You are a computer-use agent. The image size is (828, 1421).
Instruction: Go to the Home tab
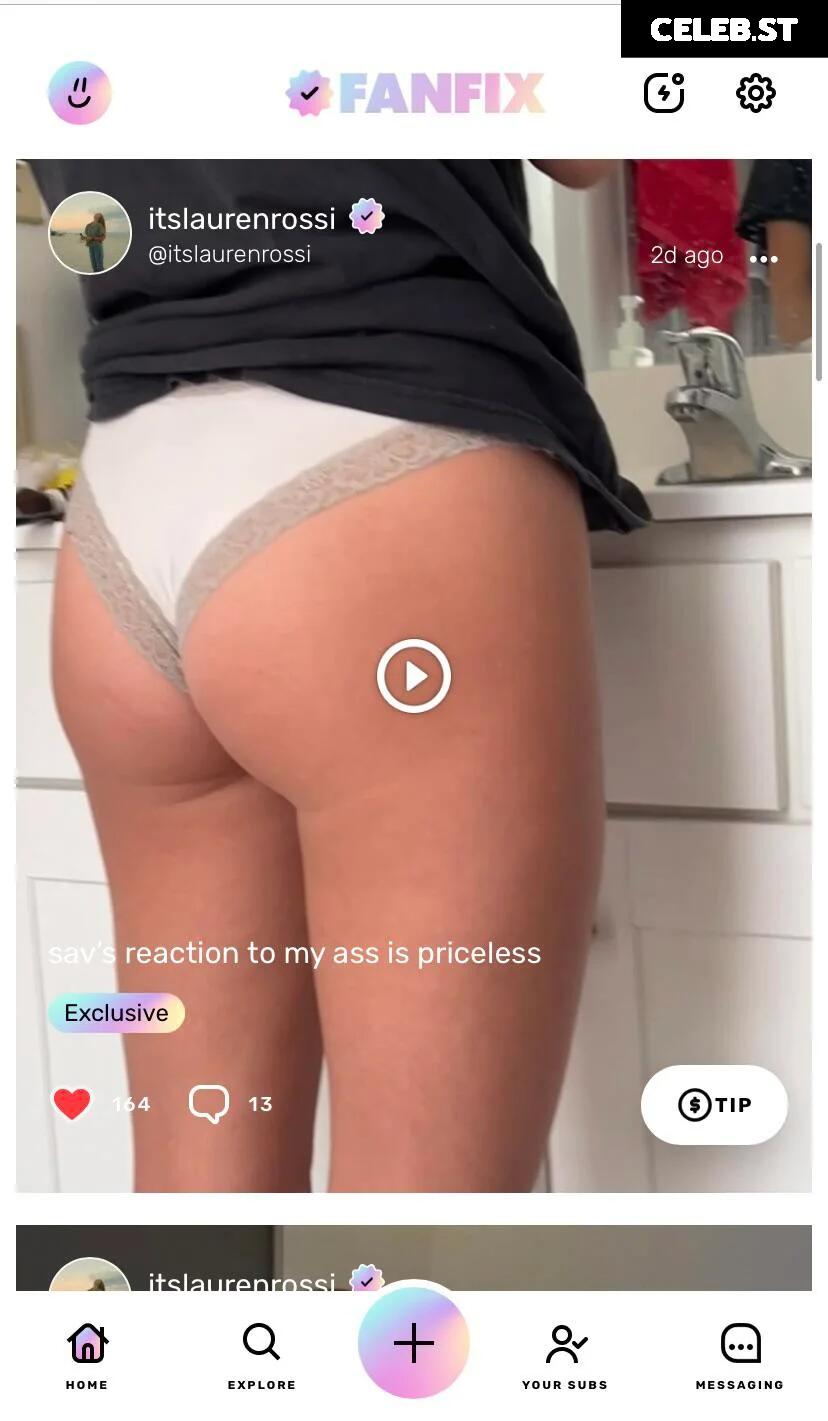point(87,1356)
